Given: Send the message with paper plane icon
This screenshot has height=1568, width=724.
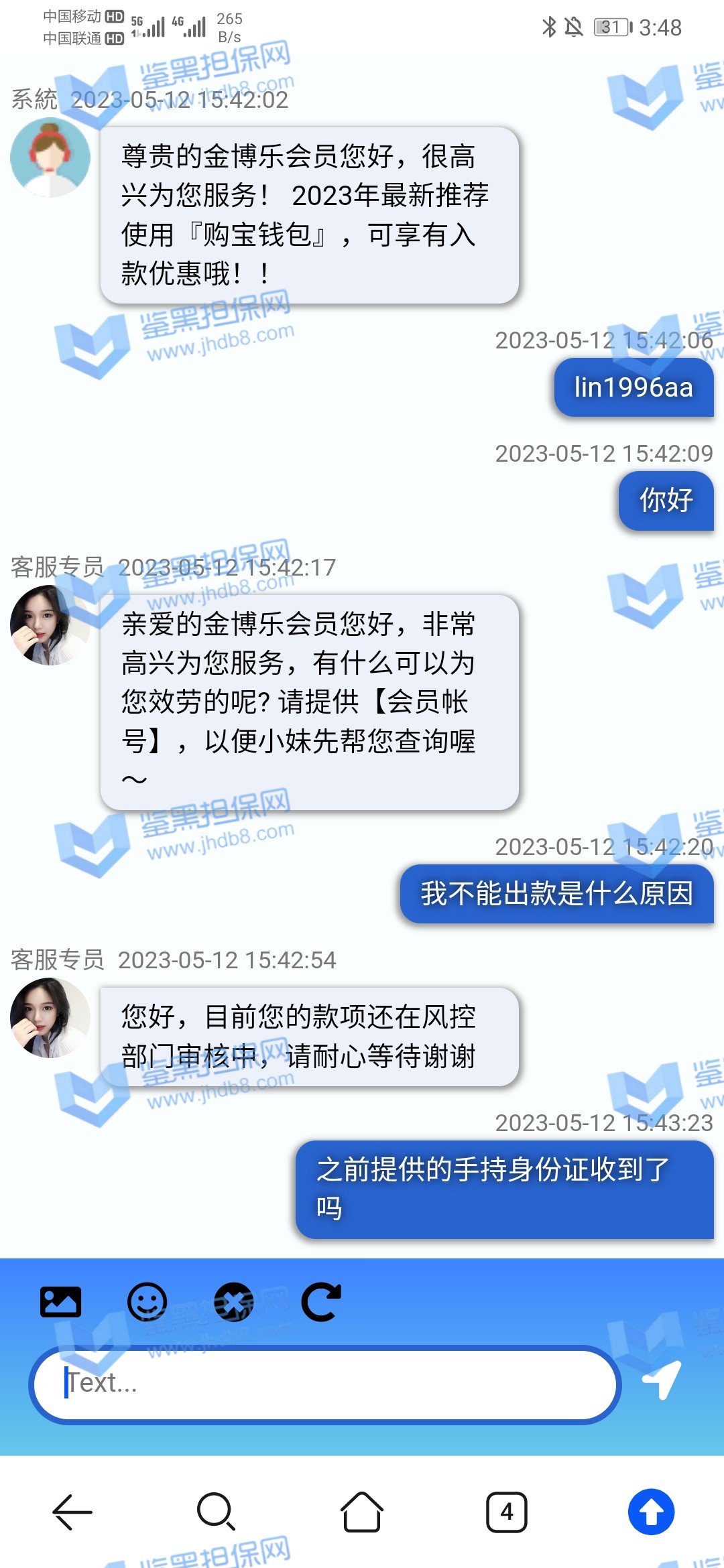Looking at the screenshot, I should 662,1380.
